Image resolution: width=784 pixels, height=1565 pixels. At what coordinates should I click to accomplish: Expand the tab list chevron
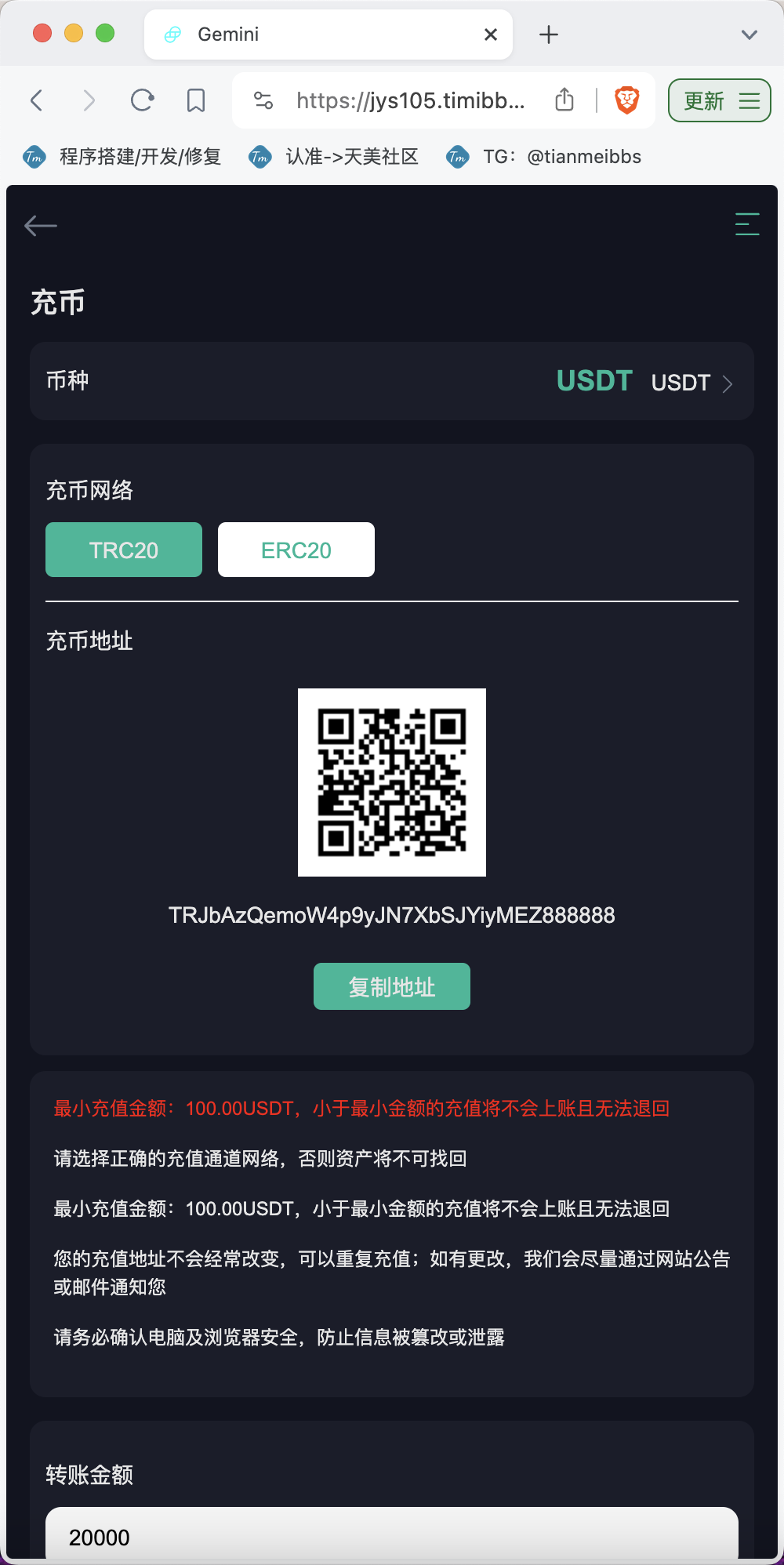click(750, 34)
